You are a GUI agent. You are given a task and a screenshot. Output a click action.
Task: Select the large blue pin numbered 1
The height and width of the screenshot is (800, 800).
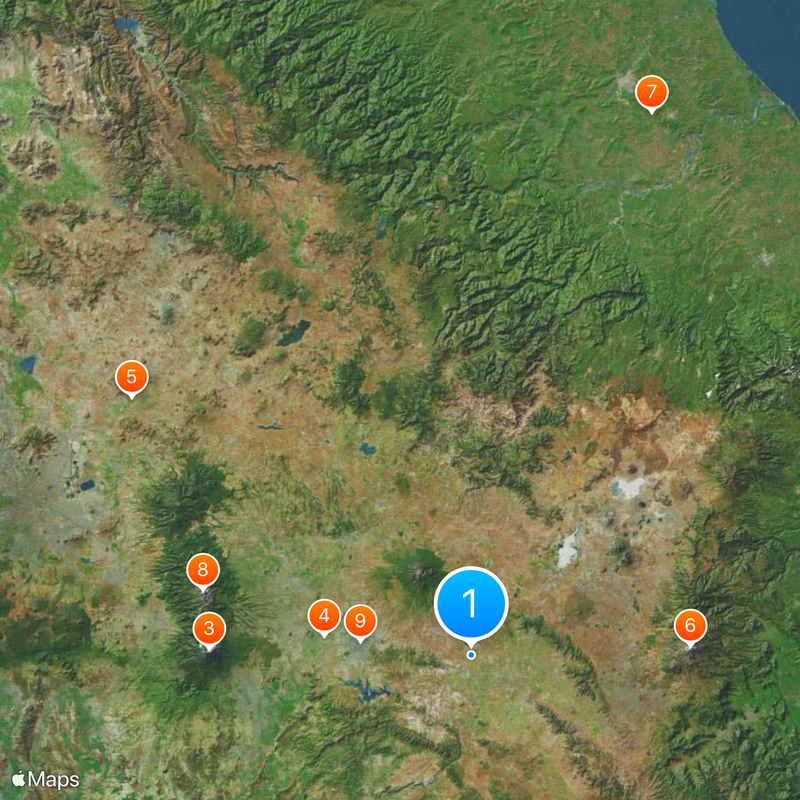[471, 604]
